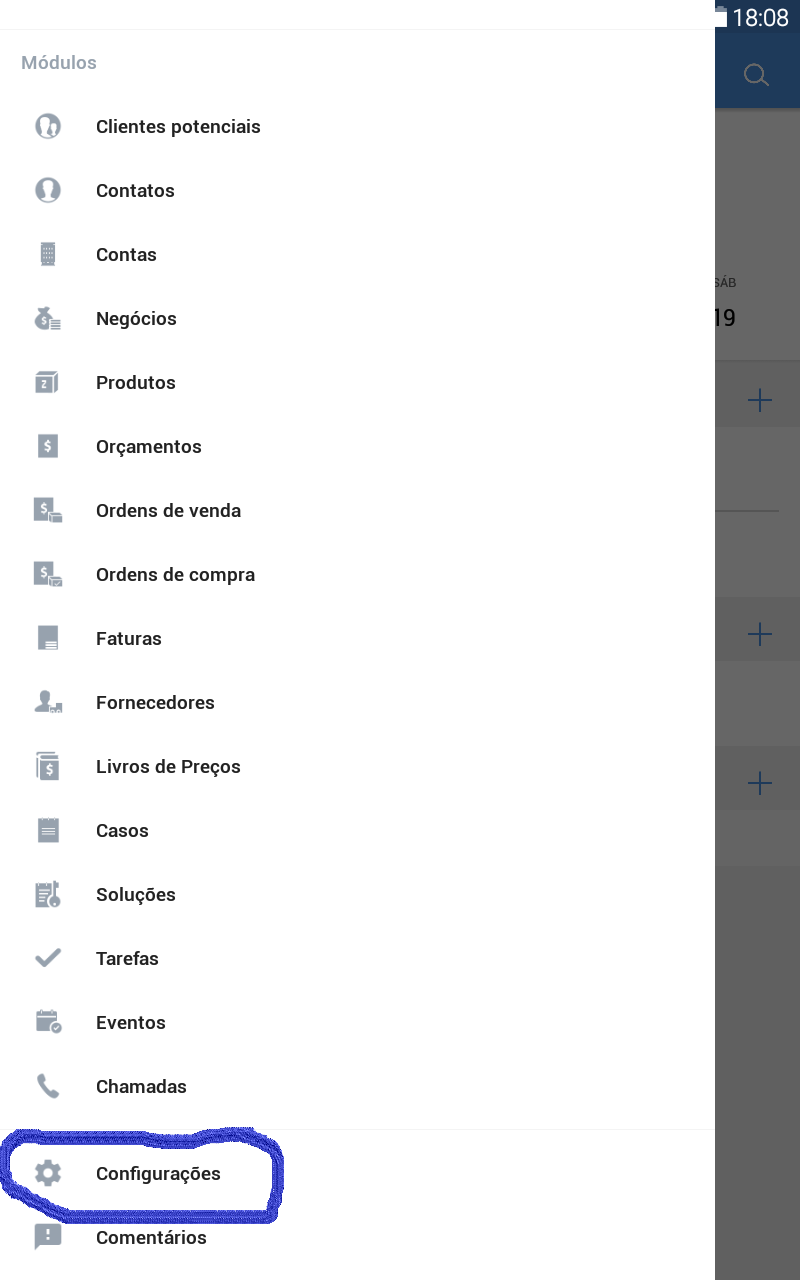Open Orçamentos
Image resolution: width=800 pixels, height=1280 pixels.
[149, 447]
